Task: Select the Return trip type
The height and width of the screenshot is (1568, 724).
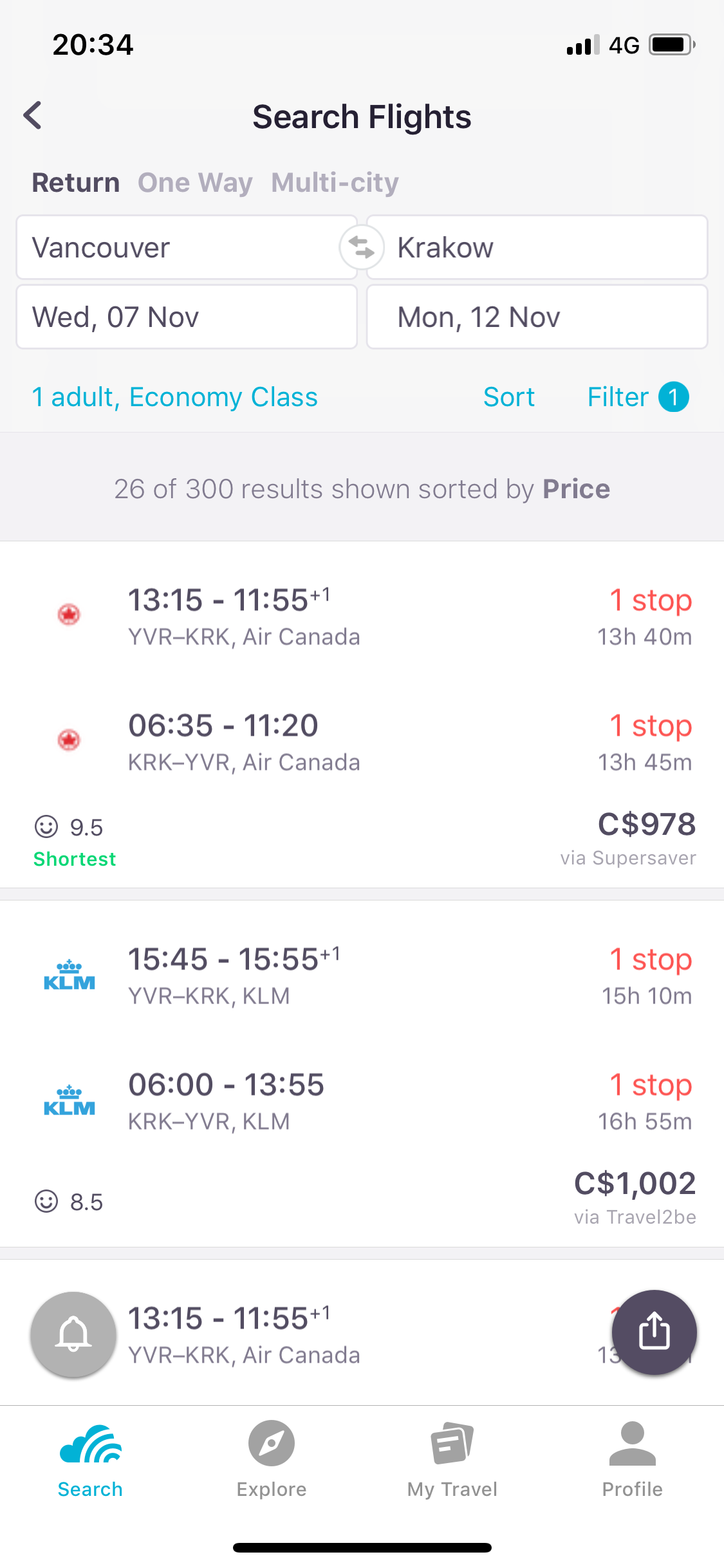Action: (76, 183)
